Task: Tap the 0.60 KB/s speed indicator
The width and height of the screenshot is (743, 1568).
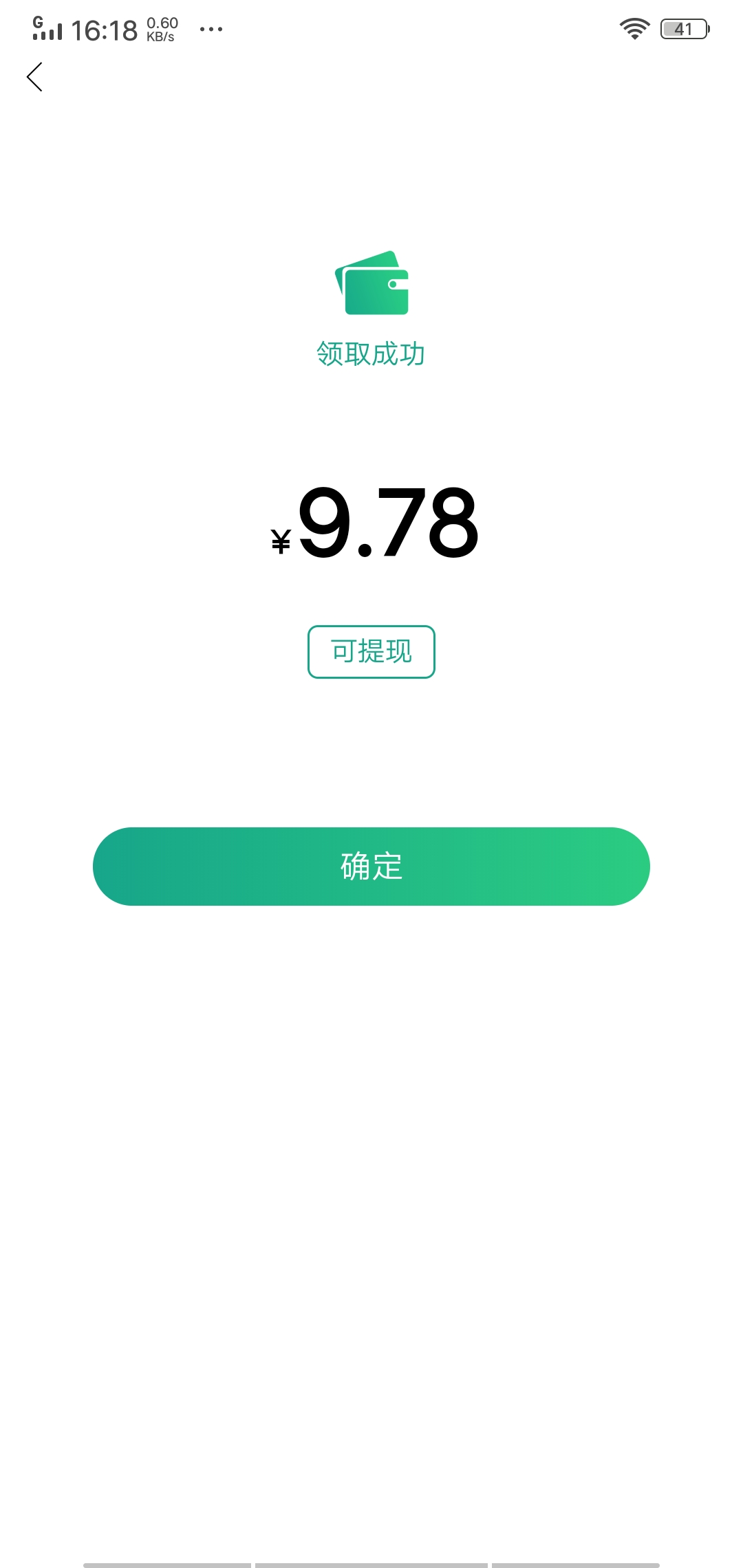Action: click(160, 28)
